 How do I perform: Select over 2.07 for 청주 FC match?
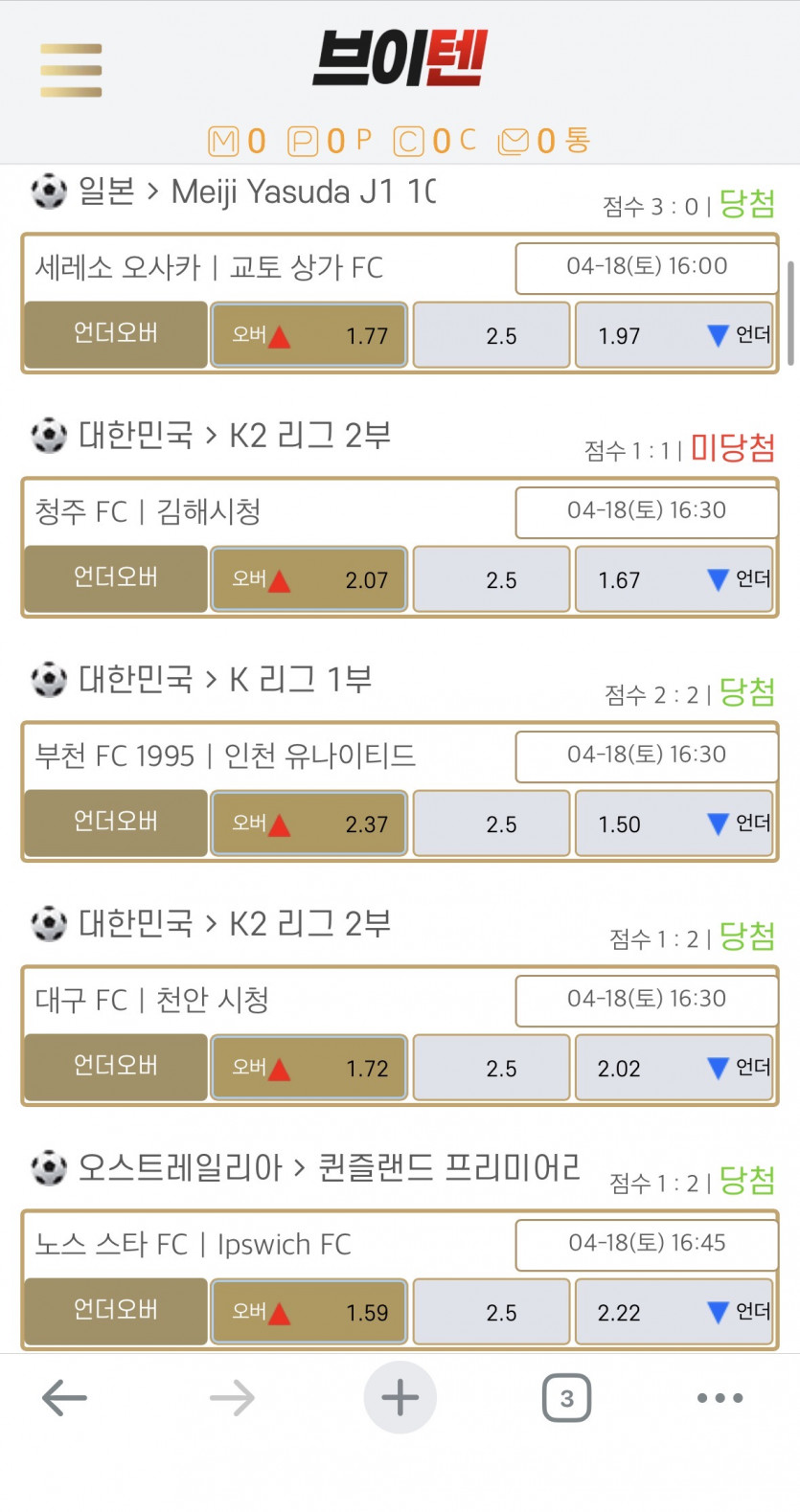click(x=309, y=579)
